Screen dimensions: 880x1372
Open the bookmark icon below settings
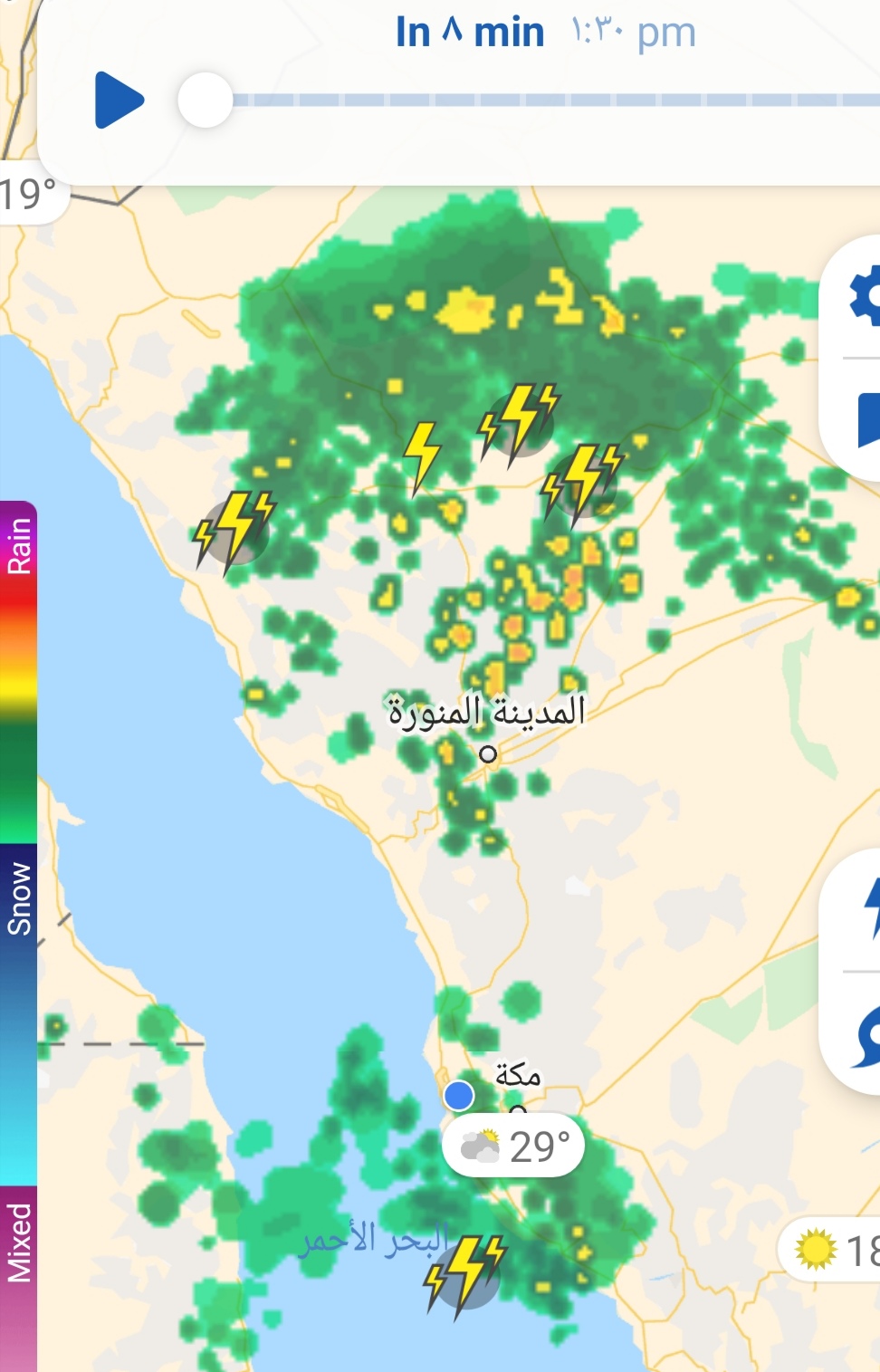coord(866,419)
